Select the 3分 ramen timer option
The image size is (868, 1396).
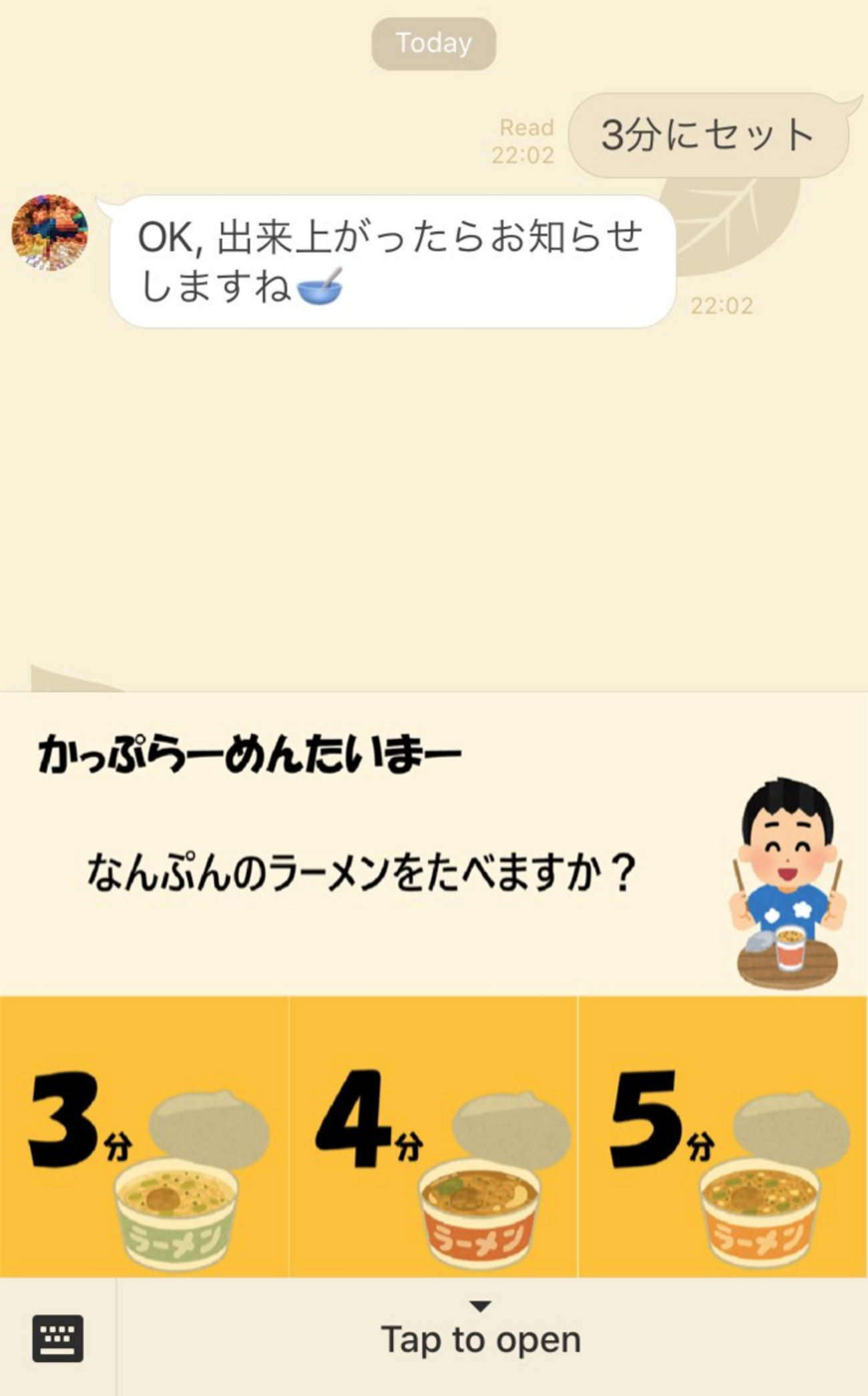[144, 1136]
